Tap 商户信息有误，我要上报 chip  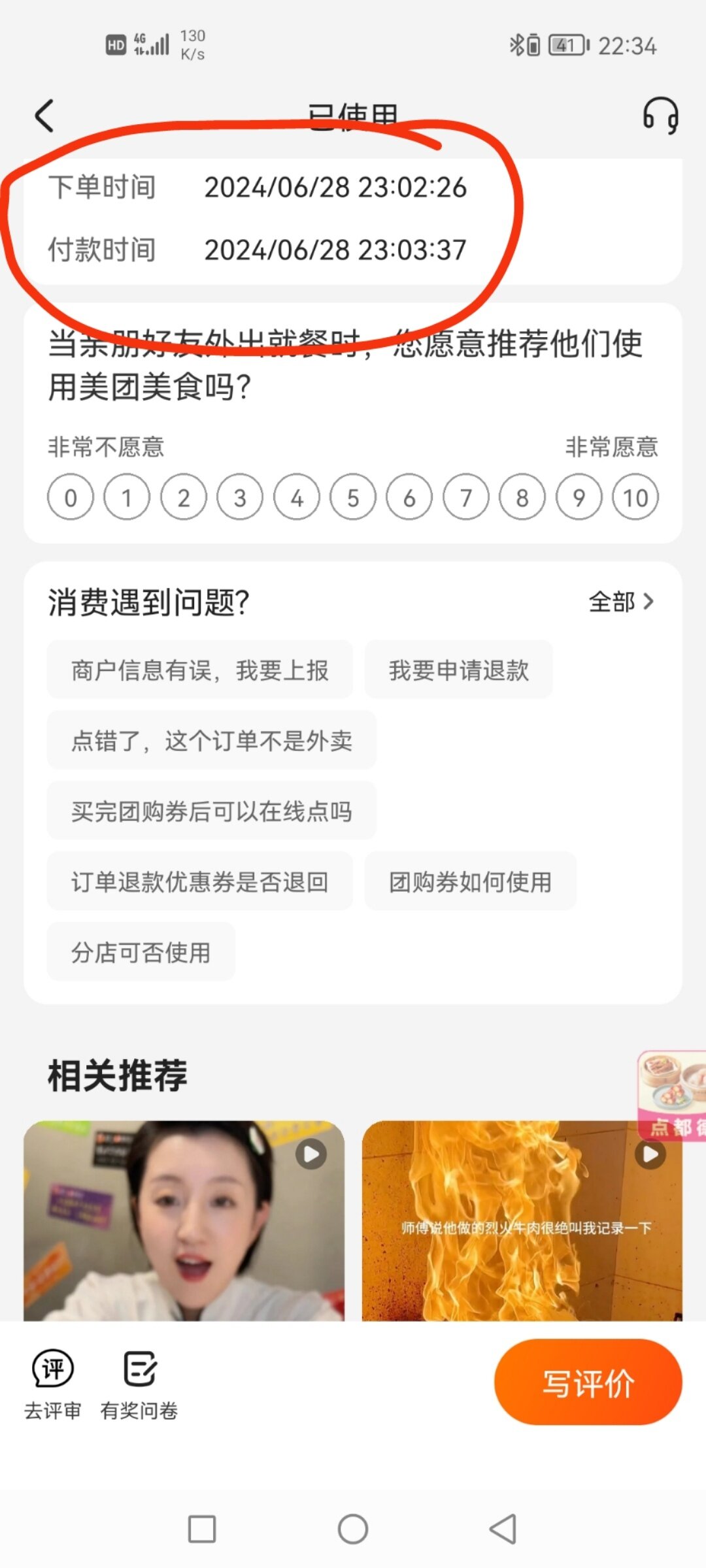199,670
